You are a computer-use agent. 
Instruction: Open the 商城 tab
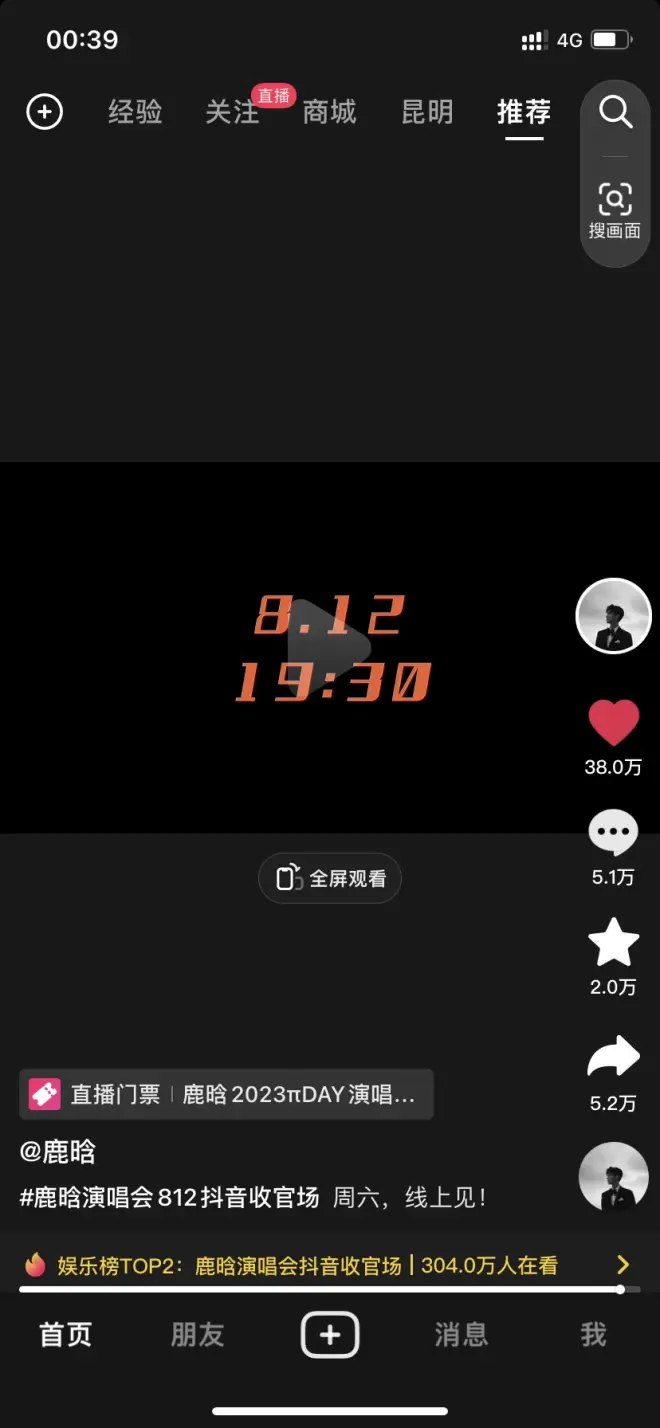tap(329, 111)
